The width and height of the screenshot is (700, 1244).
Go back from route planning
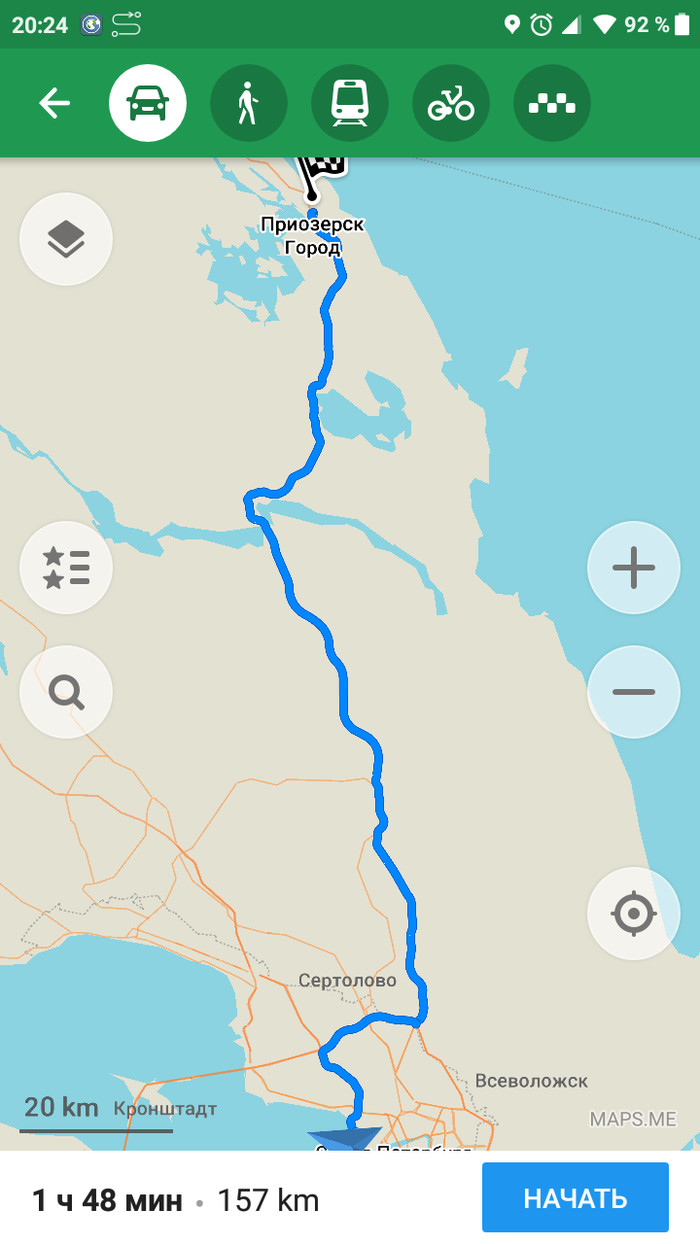tap(54, 103)
